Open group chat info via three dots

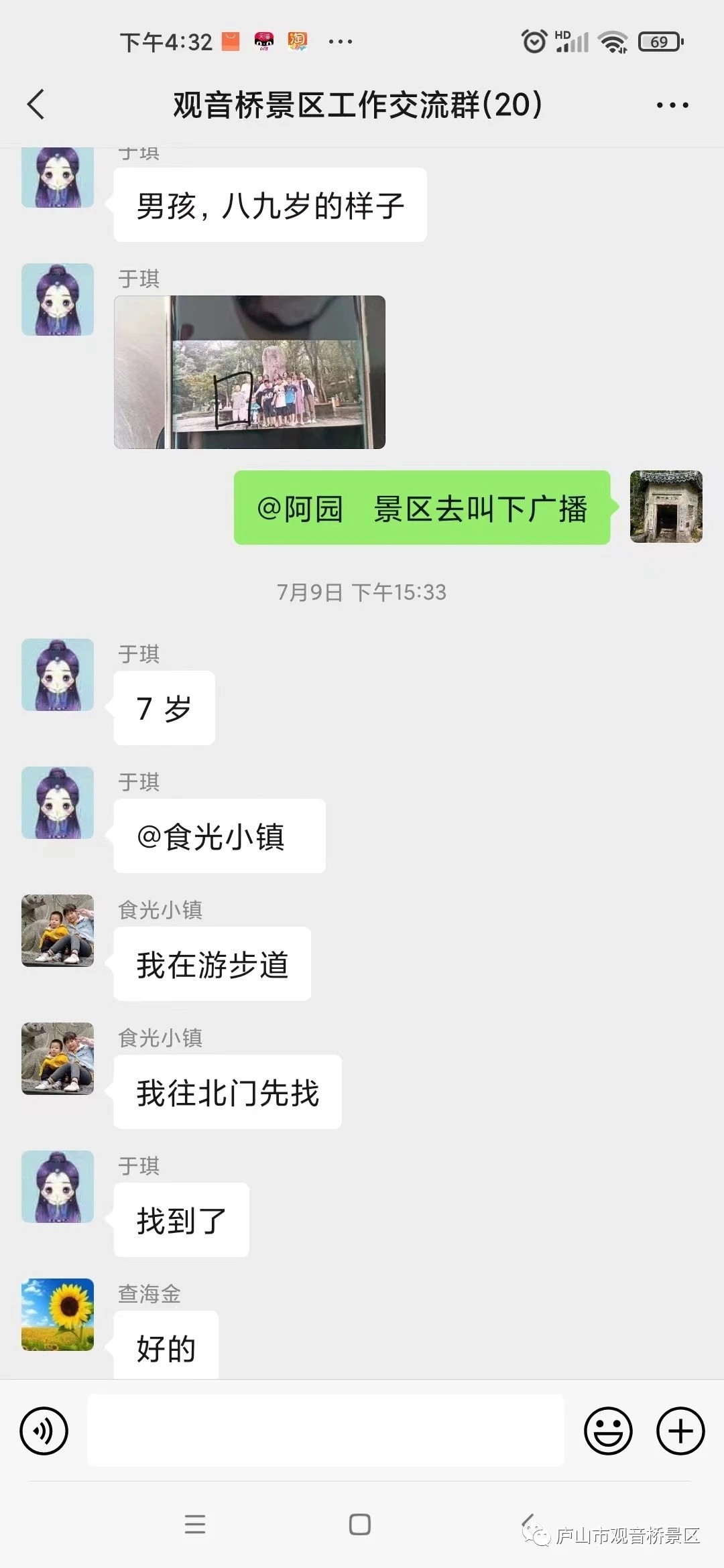pos(672,105)
